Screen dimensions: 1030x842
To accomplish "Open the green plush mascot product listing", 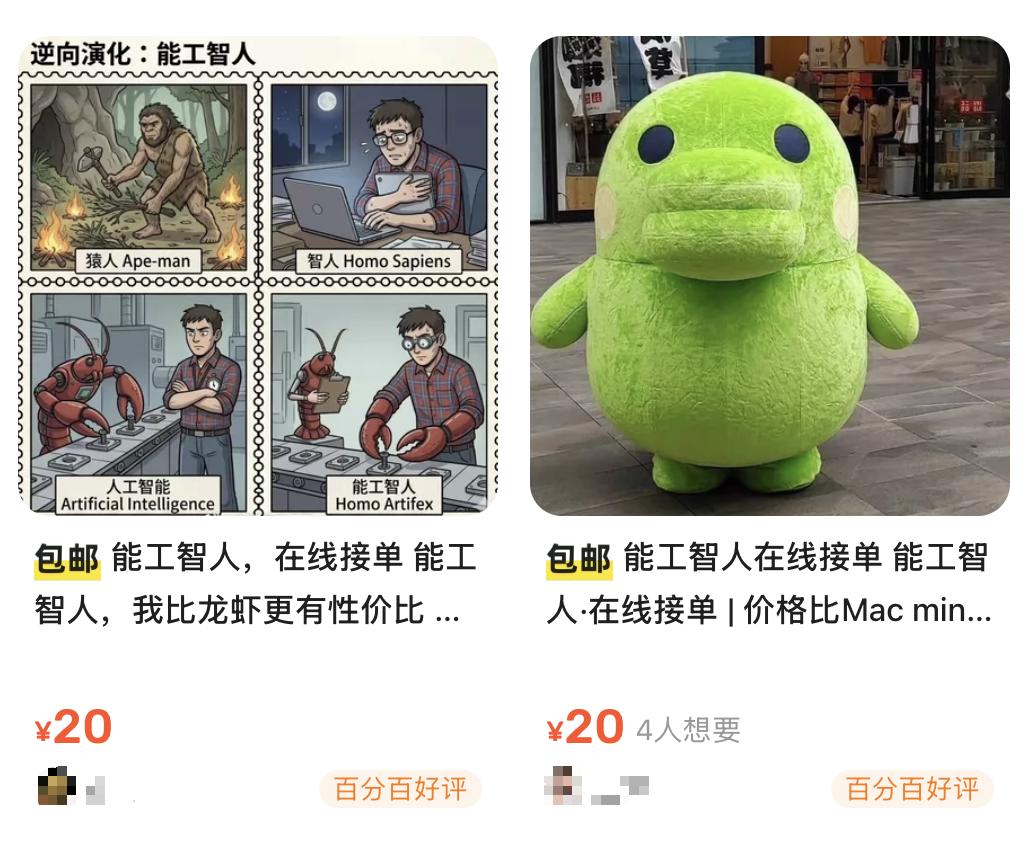I will tap(769, 276).
